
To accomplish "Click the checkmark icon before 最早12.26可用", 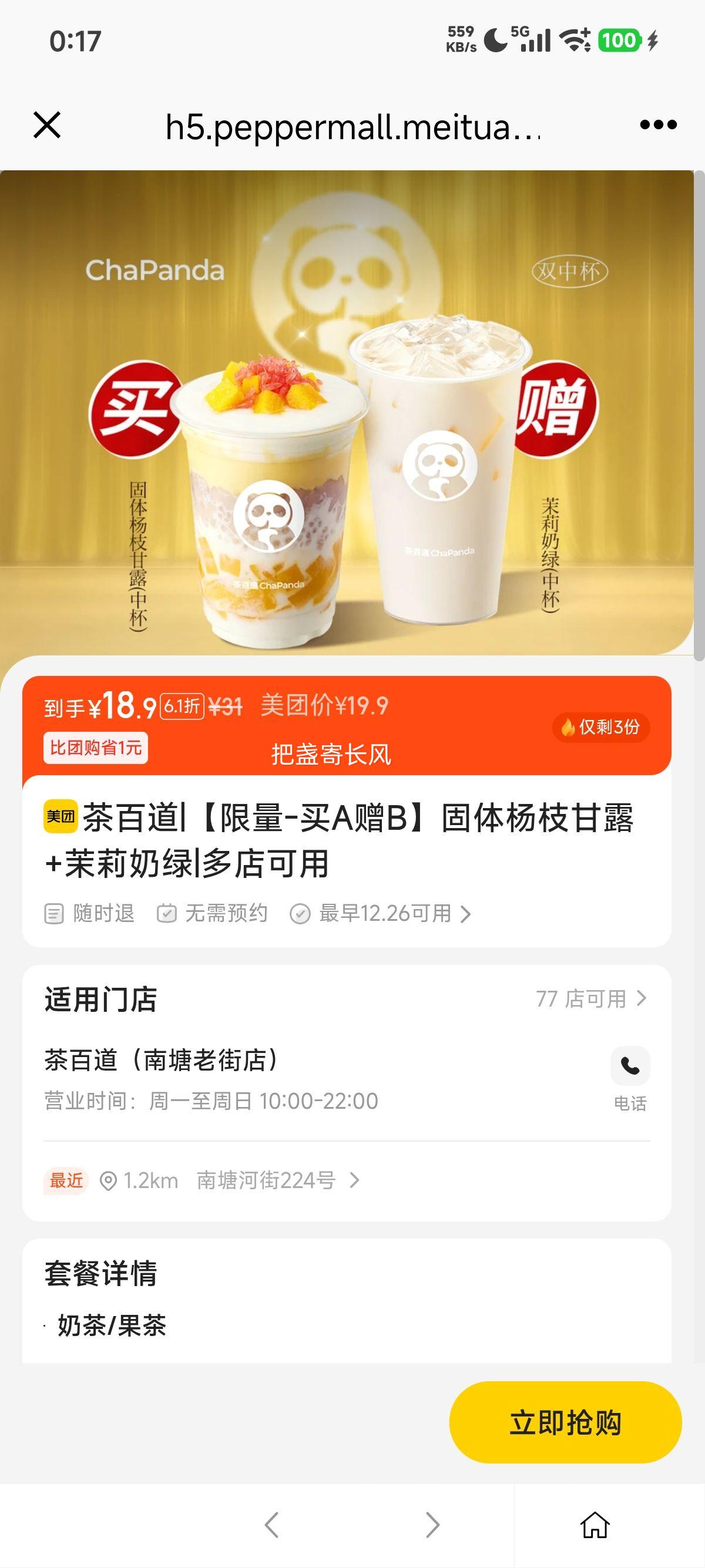I will tap(300, 914).
